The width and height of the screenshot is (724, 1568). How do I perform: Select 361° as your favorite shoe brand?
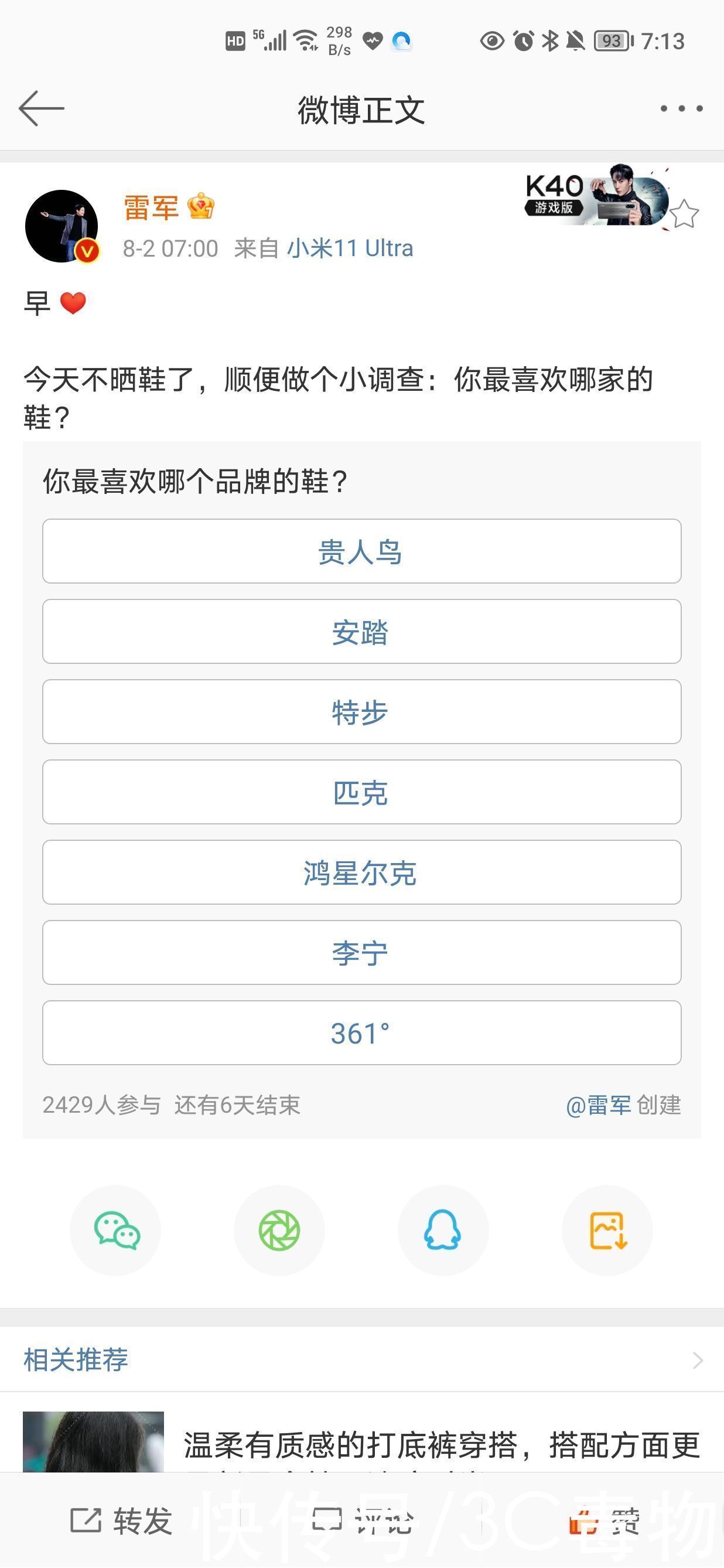[361, 1032]
